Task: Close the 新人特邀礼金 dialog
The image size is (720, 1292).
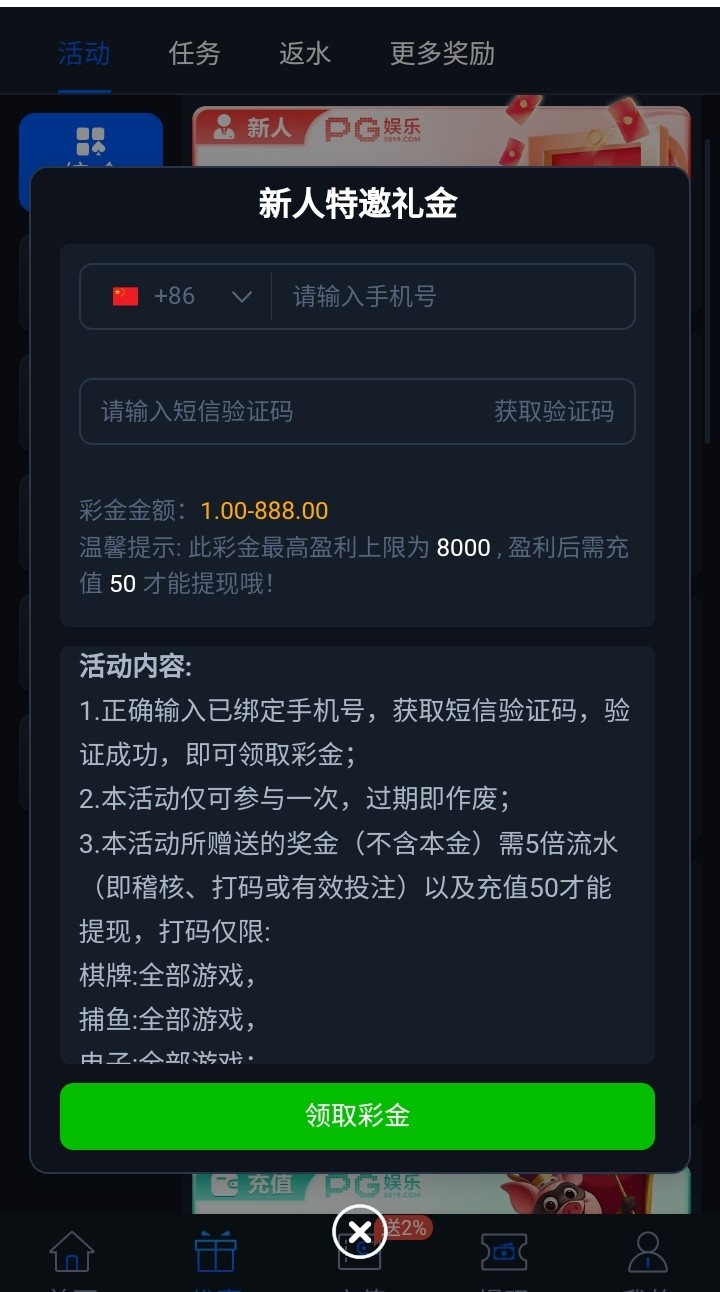Action: tap(359, 1232)
